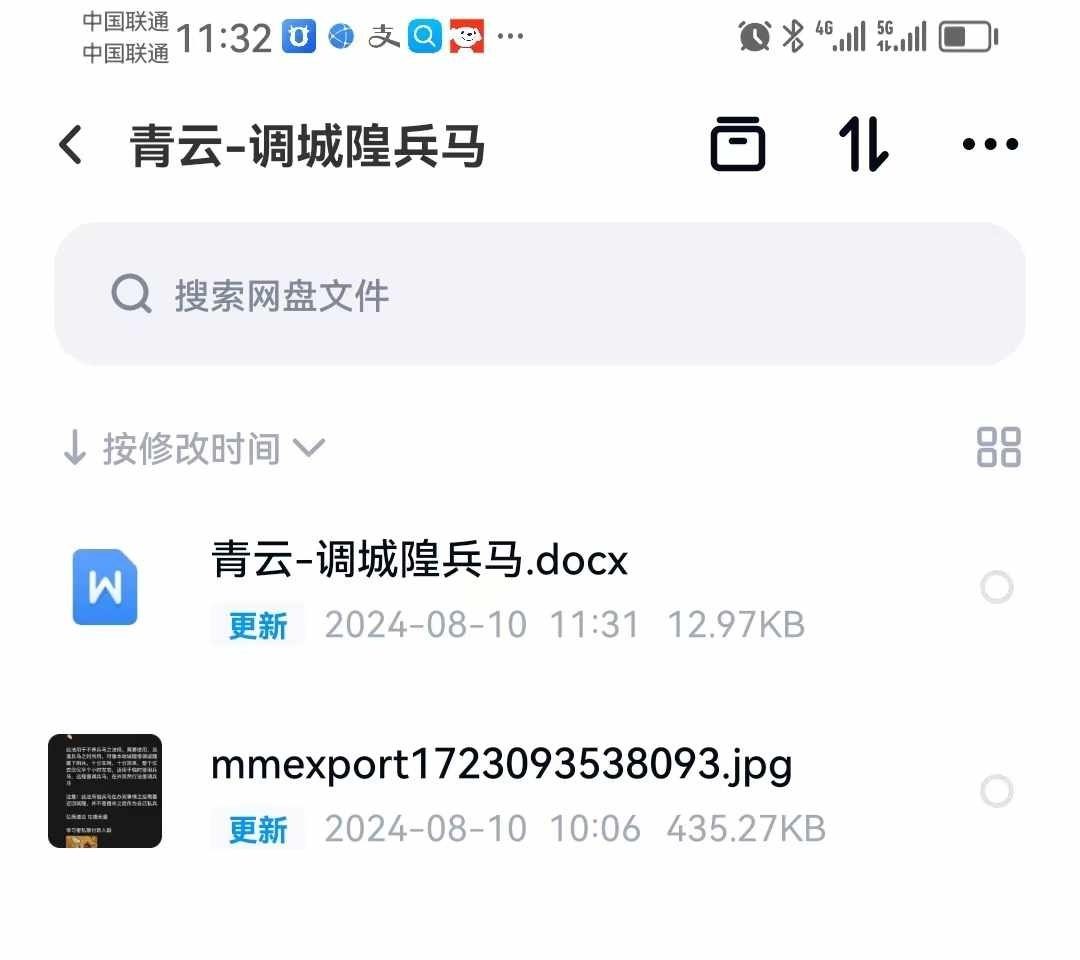Tap the 搜索网盘文件 search box
1080x960 pixels.
click(540, 295)
